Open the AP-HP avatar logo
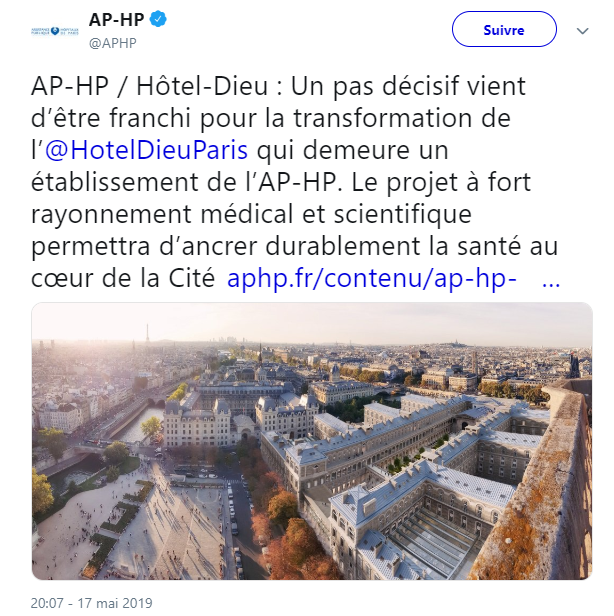Viewport: 614px width, 616px height. (x=55, y=30)
